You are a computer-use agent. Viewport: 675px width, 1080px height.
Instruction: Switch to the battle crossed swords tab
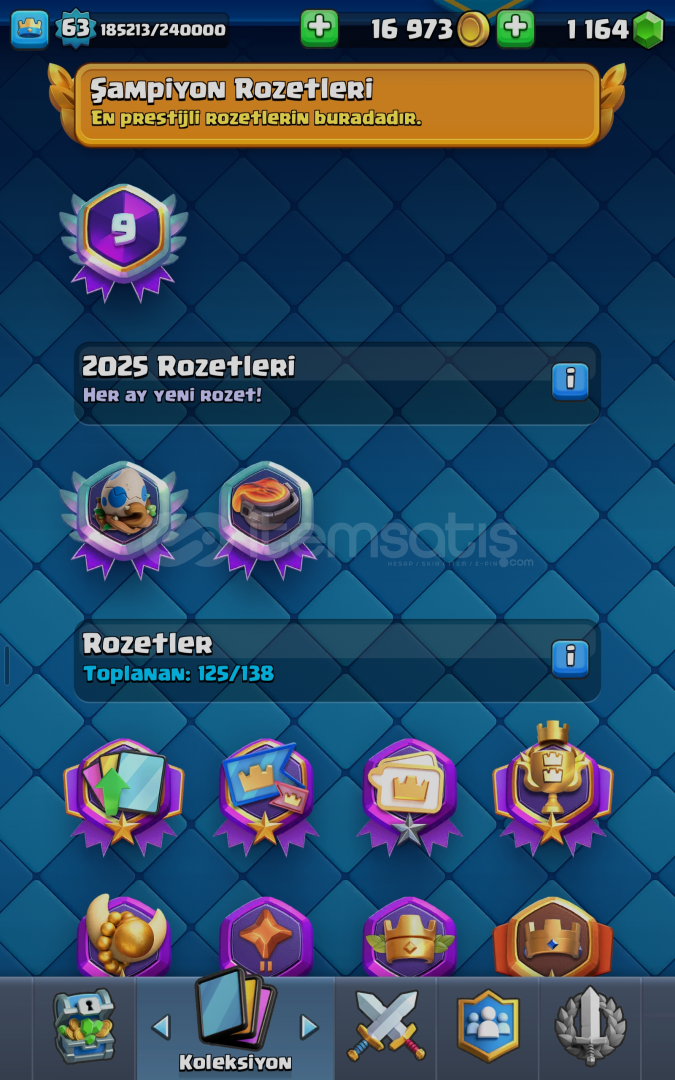pyautogui.click(x=386, y=1026)
